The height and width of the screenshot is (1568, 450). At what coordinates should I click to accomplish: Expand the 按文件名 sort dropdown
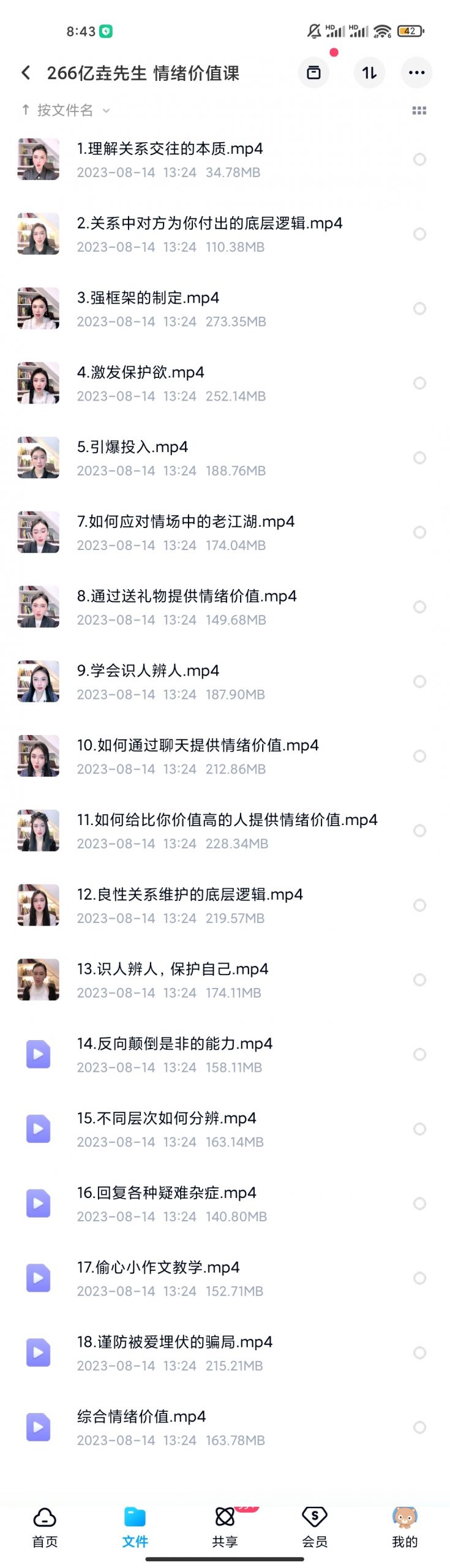(x=66, y=110)
